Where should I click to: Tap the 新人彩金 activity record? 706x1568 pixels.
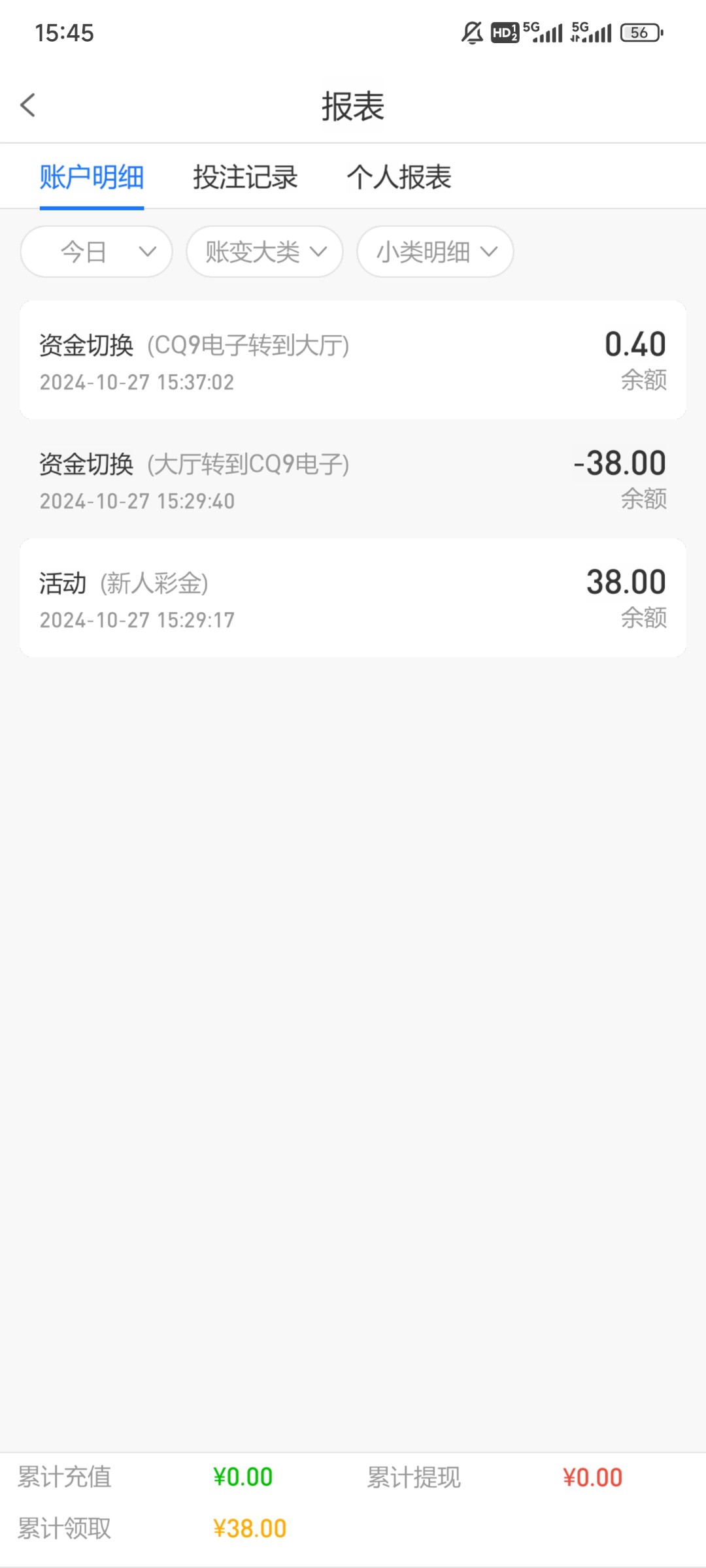(x=353, y=598)
